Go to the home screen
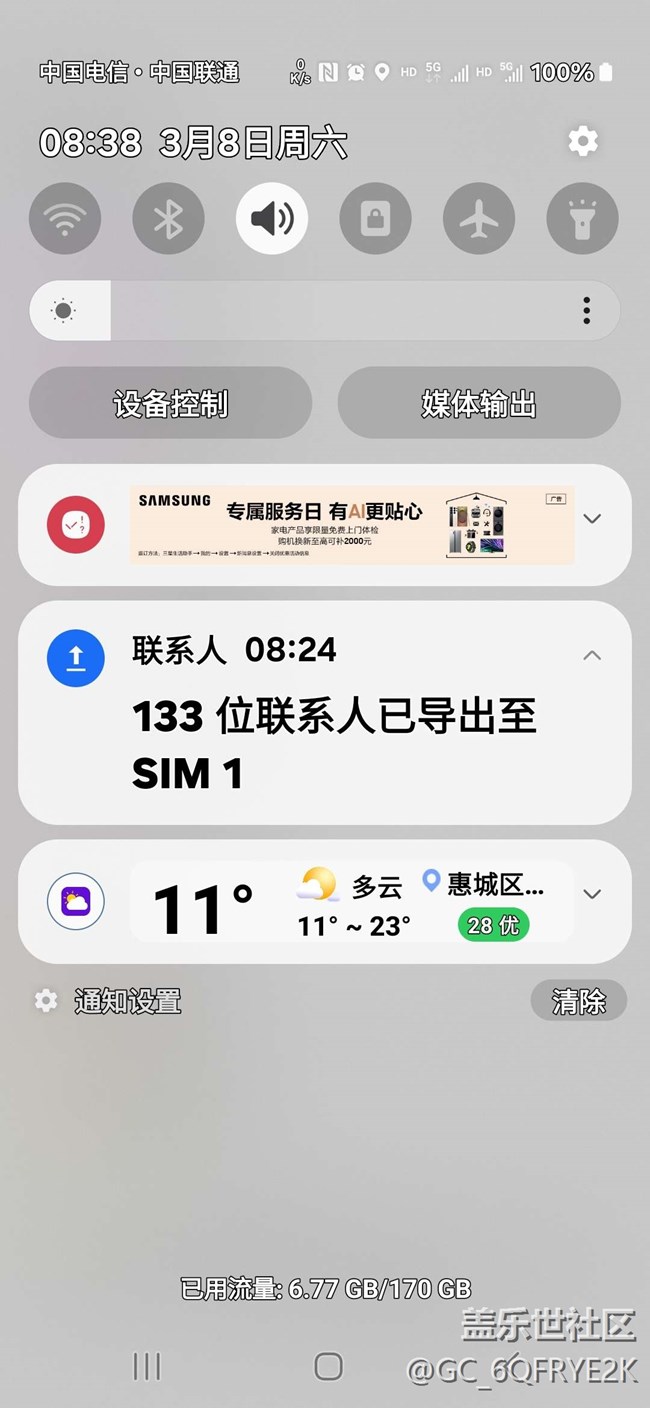This screenshot has width=650, height=1408. 328,1366
